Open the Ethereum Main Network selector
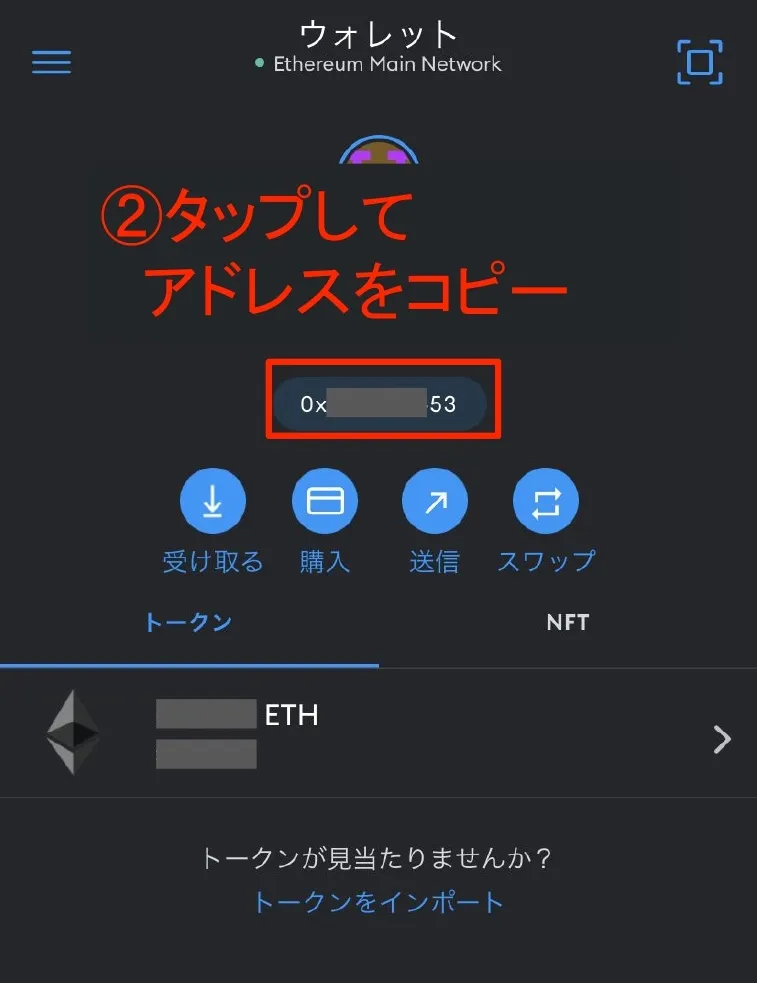Viewport: 757px width, 983px height. pos(378,64)
